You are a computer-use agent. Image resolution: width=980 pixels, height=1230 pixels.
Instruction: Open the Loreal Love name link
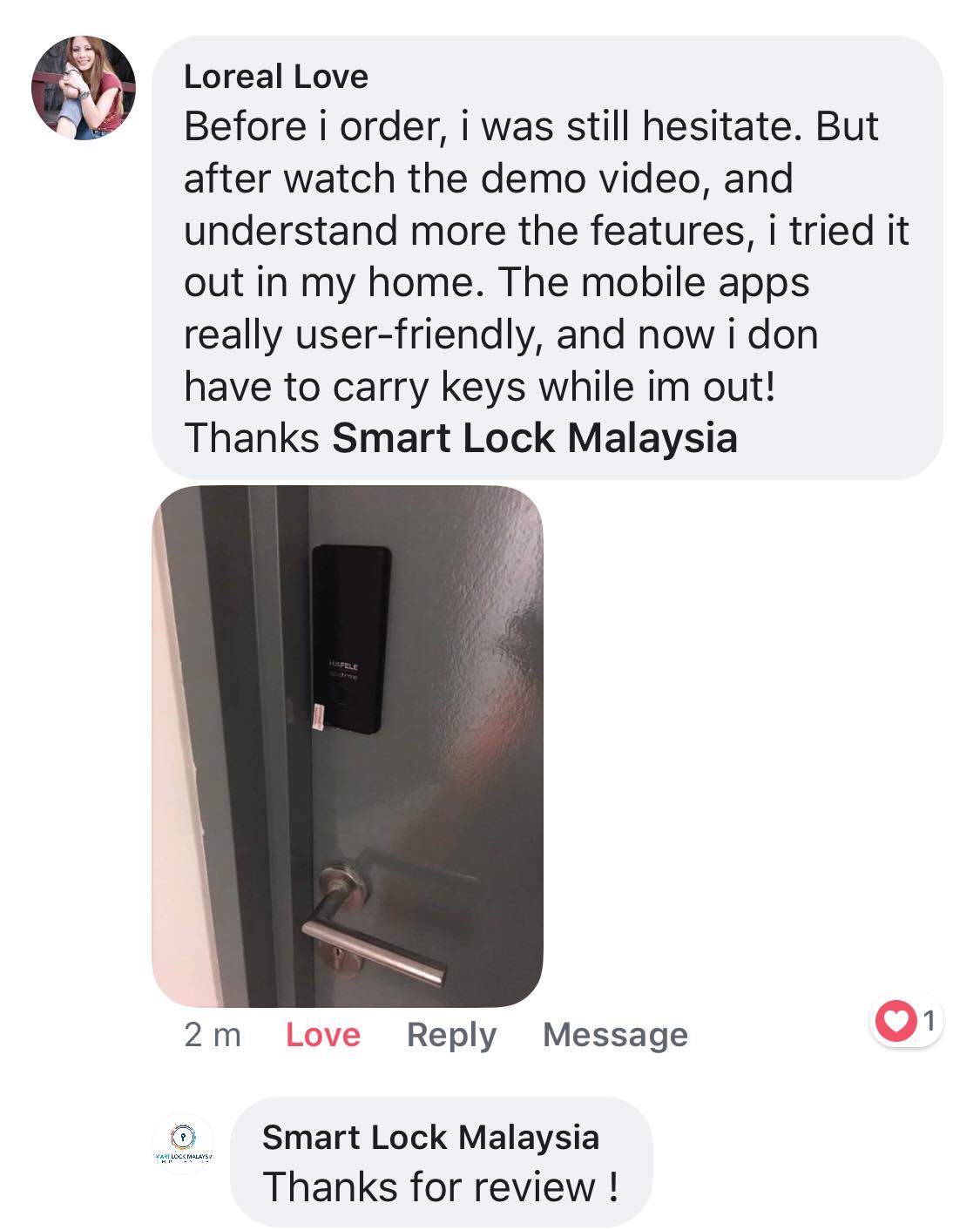(x=275, y=77)
